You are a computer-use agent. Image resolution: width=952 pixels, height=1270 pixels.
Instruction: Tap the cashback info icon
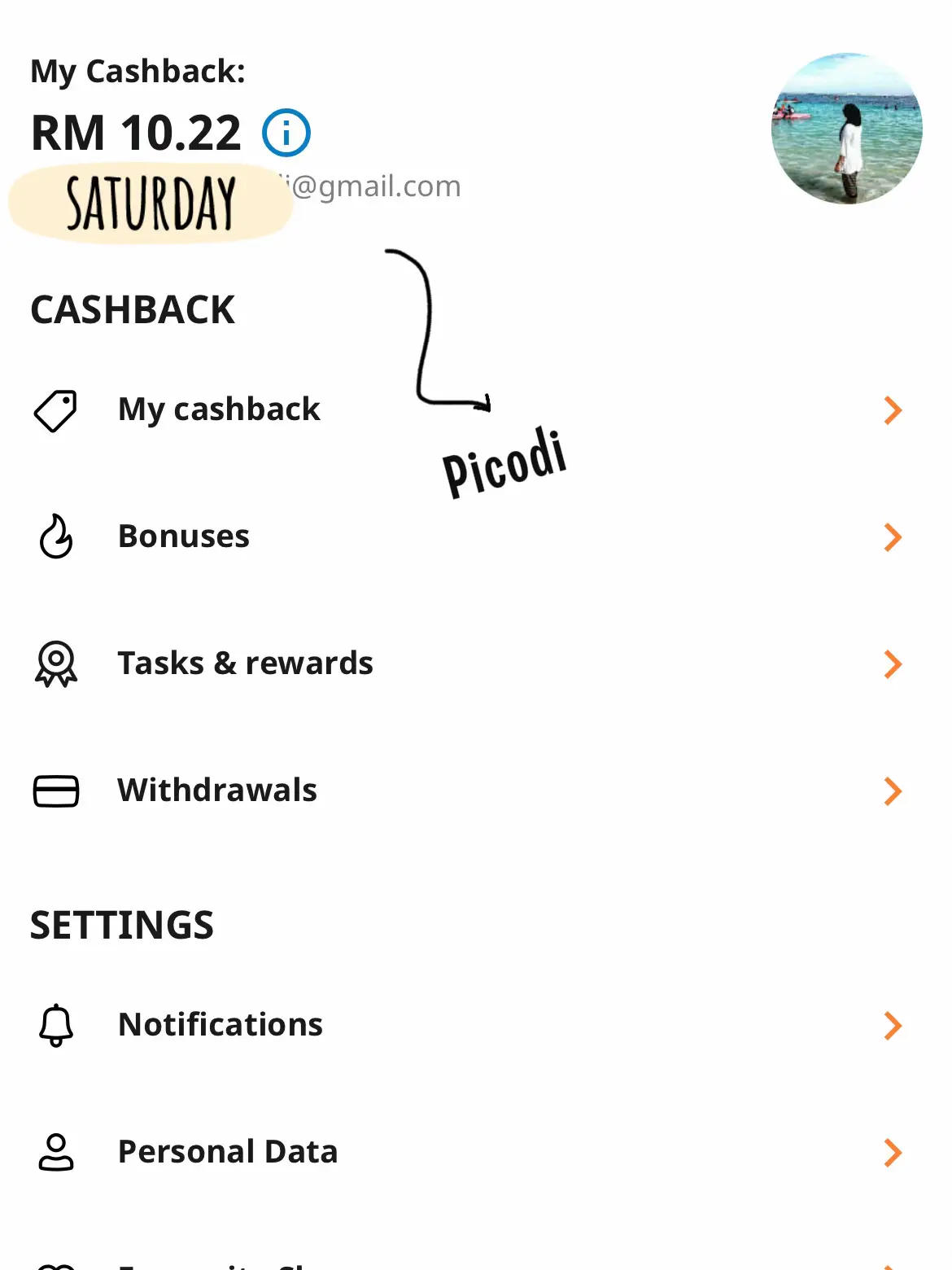pos(286,133)
